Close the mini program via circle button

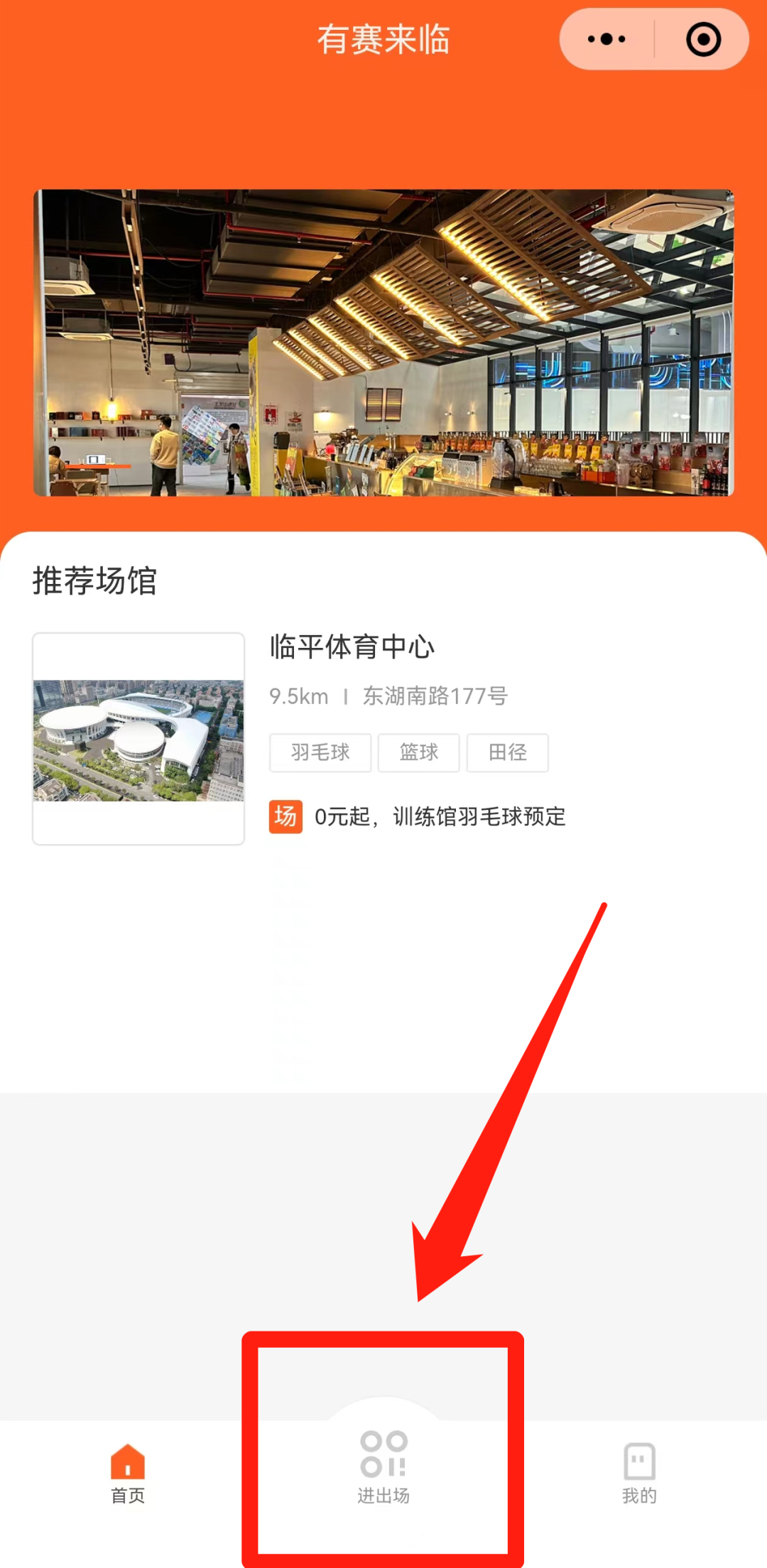pyautogui.click(x=703, y=39)
